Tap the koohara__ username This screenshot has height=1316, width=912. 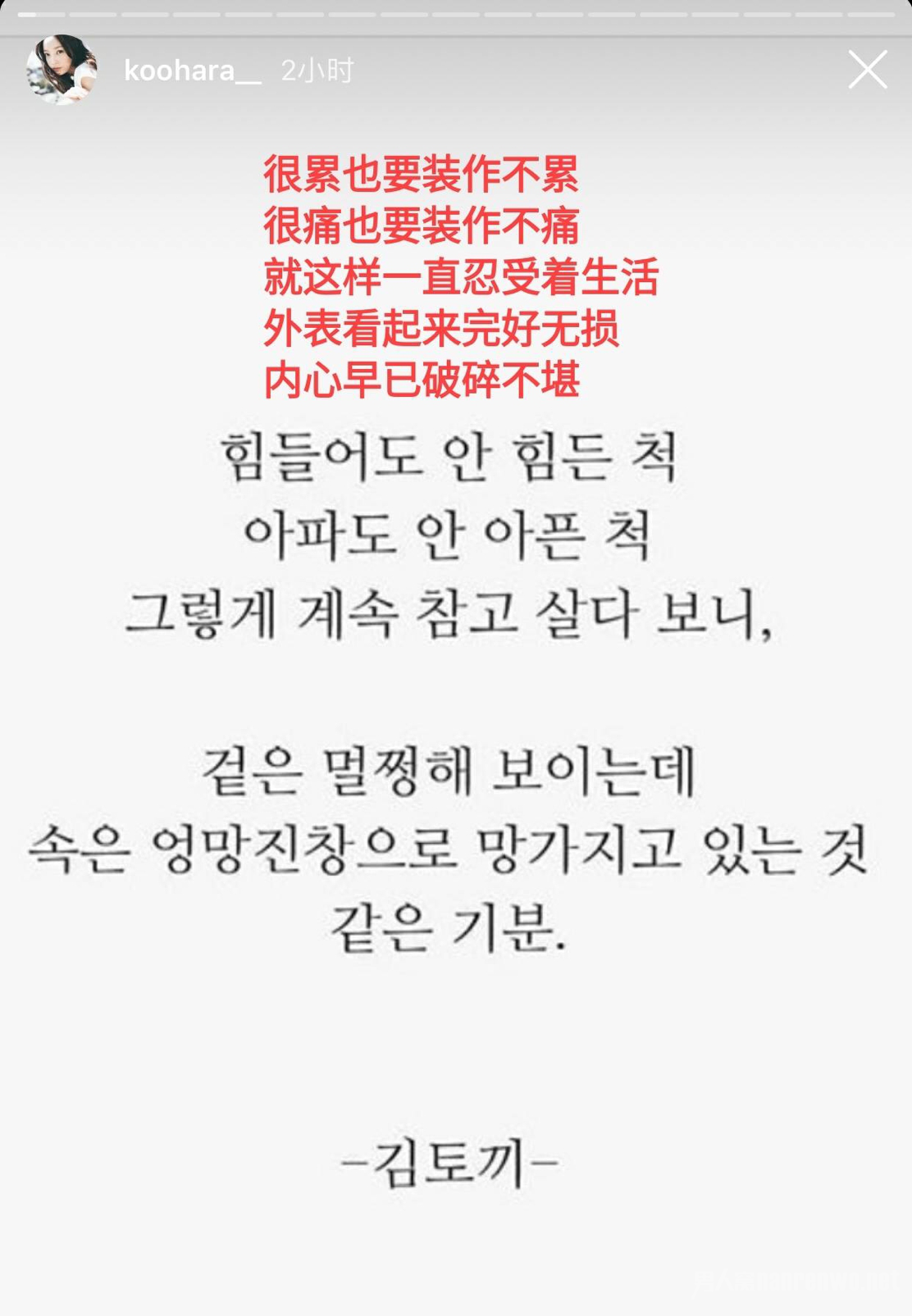(x=192, y=71)
